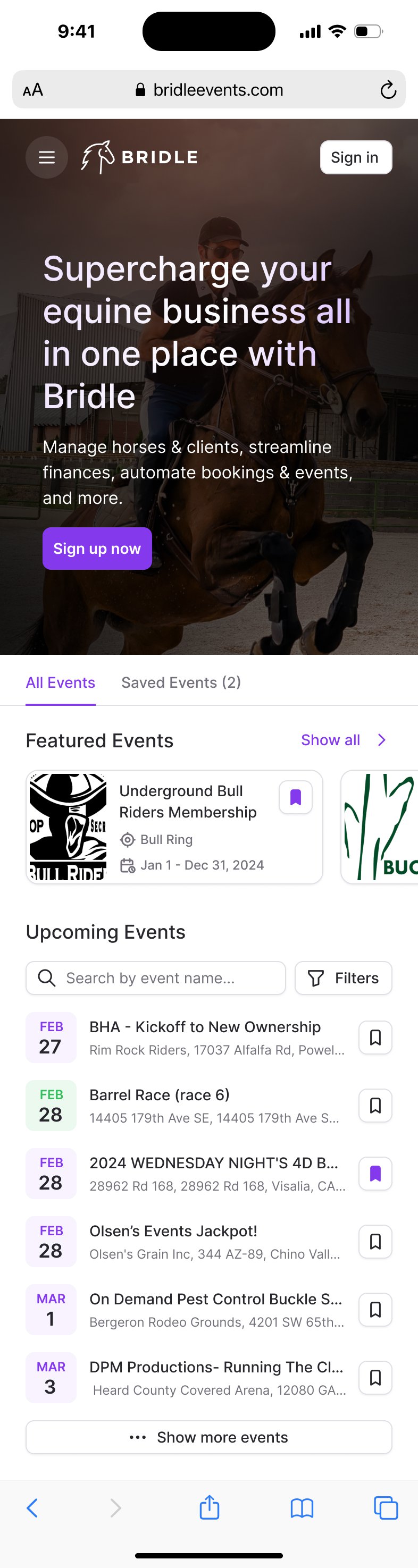Switch to the Saved Events tab
Screen dimensions: 418x1568
[181, 682]
